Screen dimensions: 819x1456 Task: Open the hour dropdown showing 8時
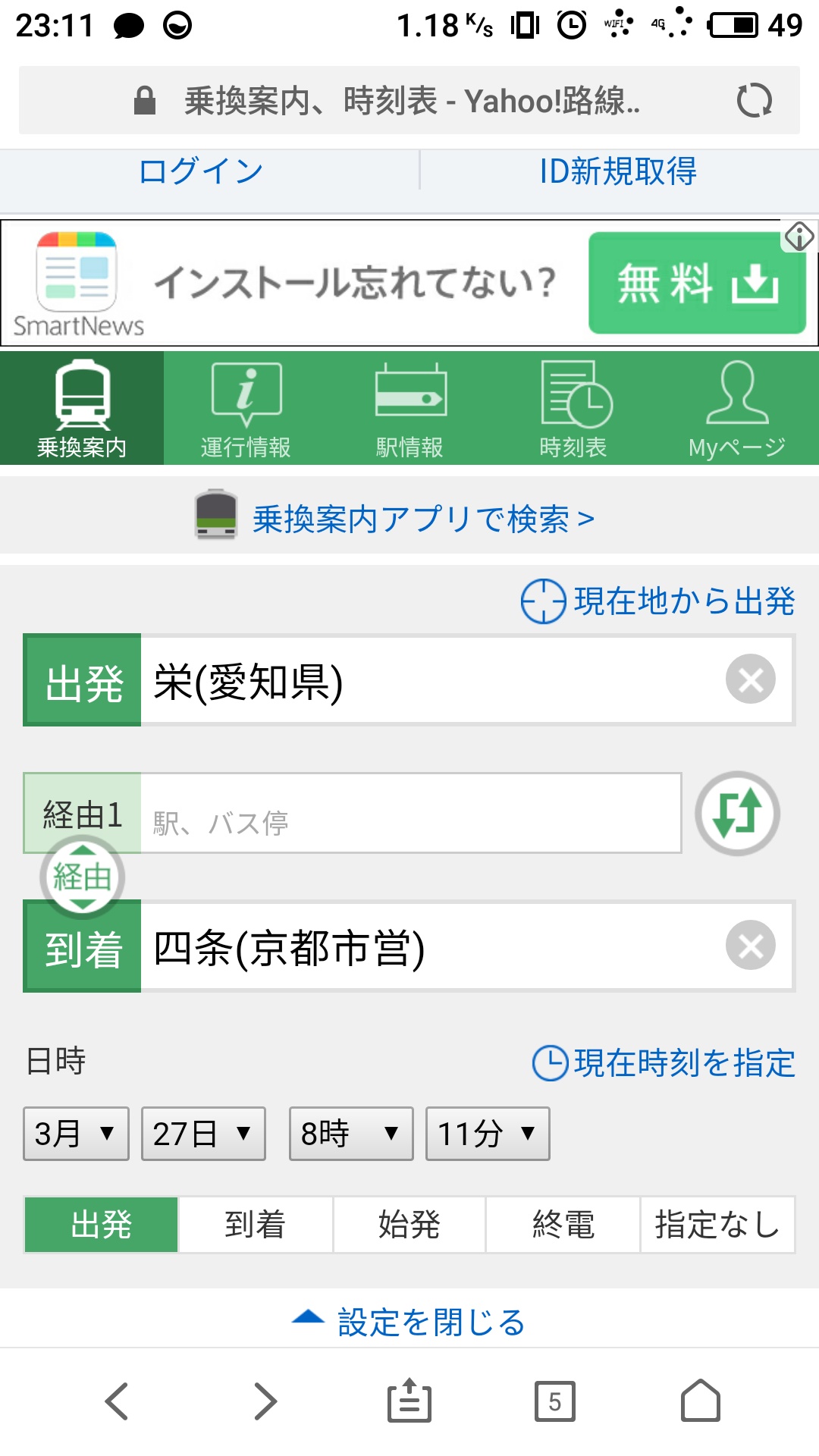click(x=351, y=1134)
